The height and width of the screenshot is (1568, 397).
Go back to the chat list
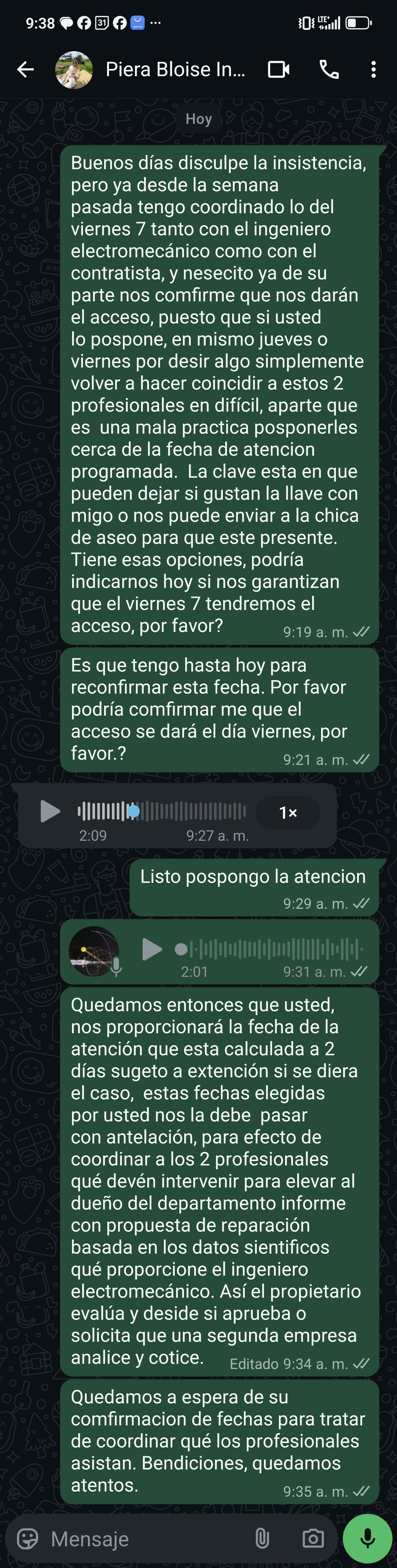(x=25, y=69)
